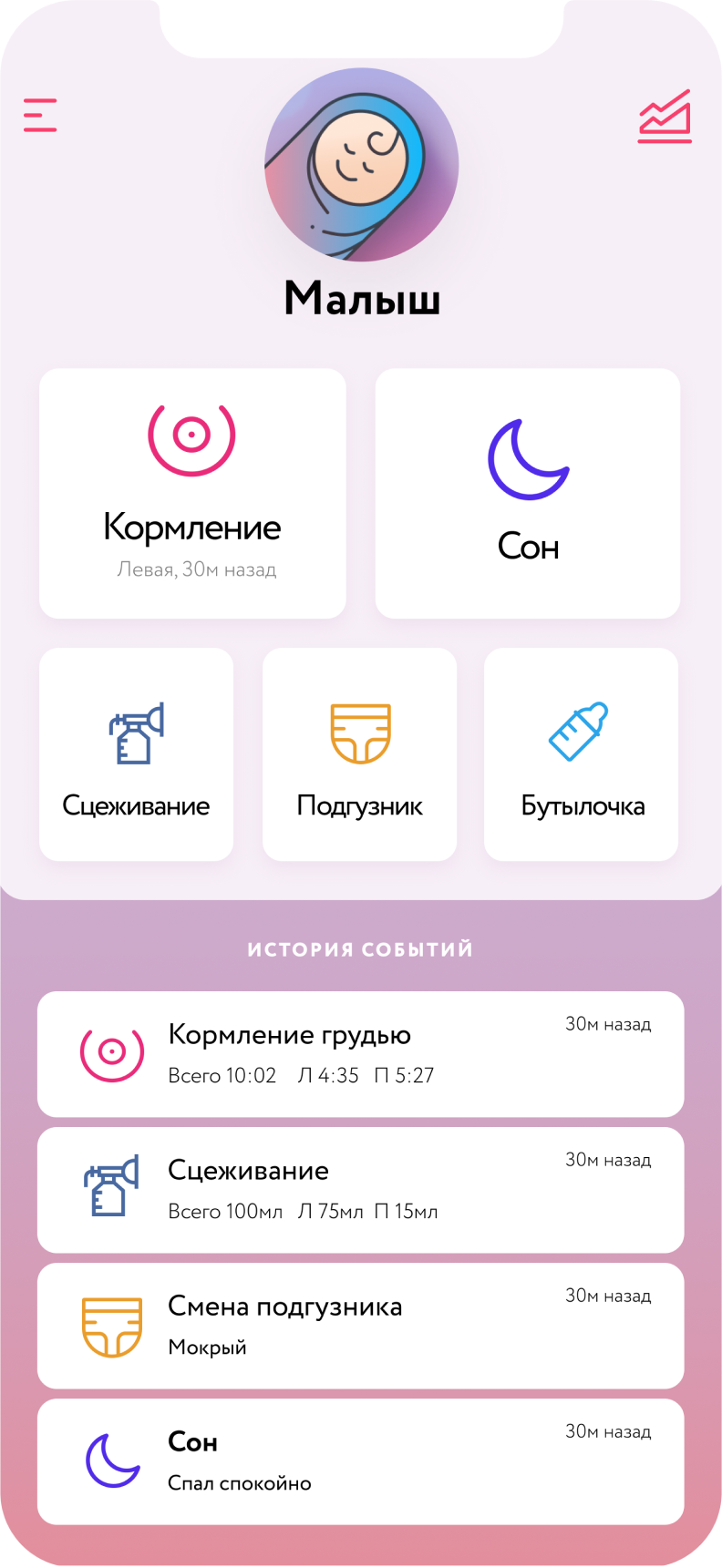
Task: Choose the Бутылочка tile
Action: (582, 754)
